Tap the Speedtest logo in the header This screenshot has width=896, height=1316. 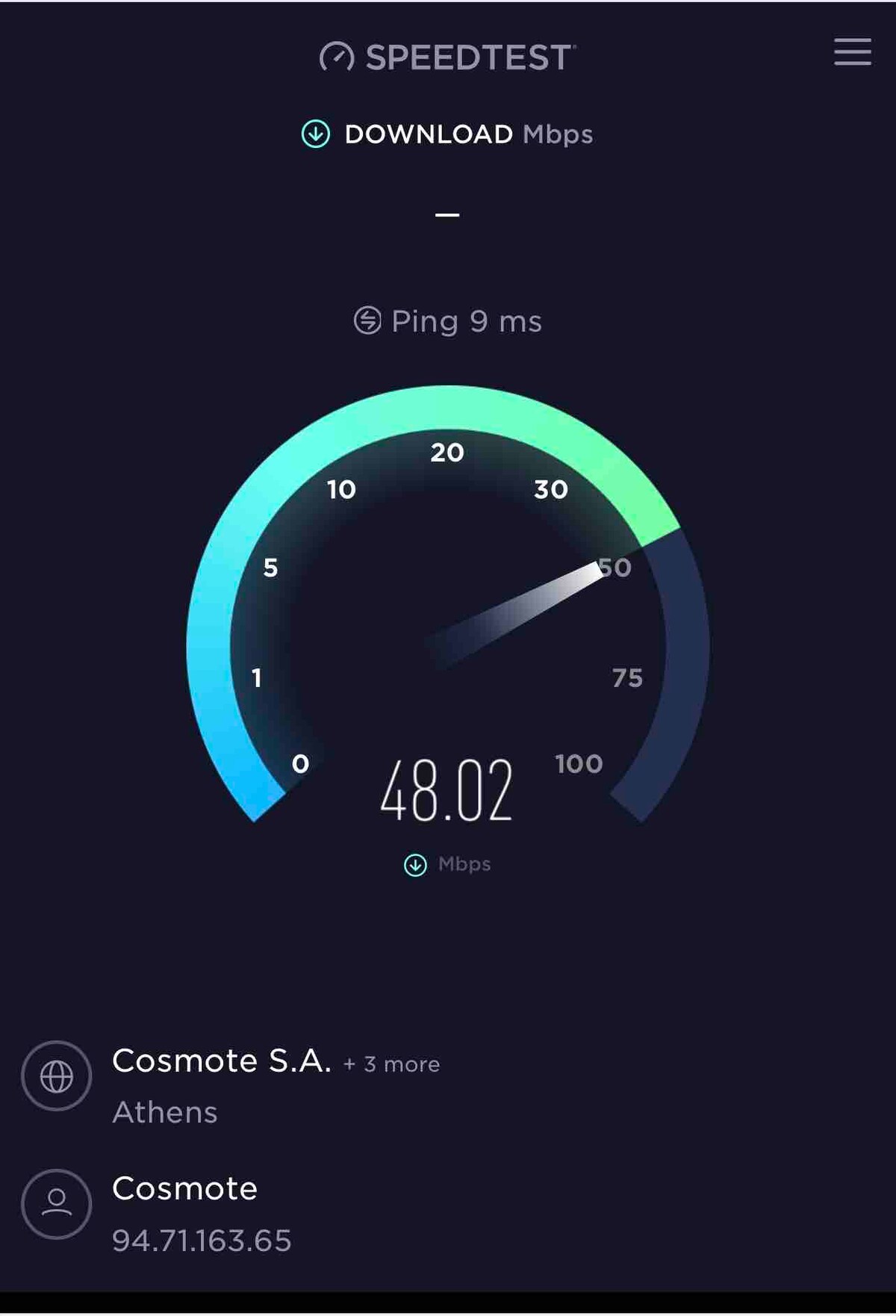pos(447,58)
